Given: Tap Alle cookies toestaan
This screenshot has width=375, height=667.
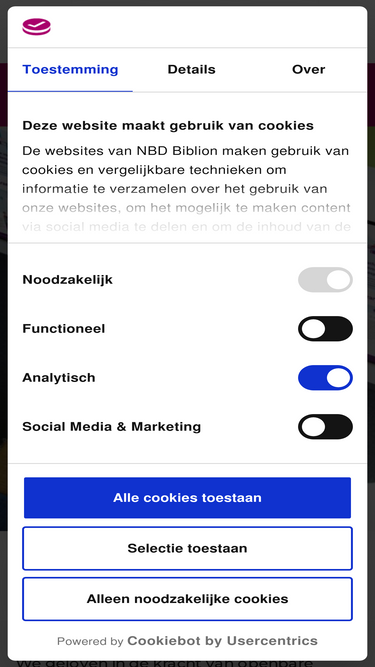Looking at the screenshot, I should click(x=188, y=498).
